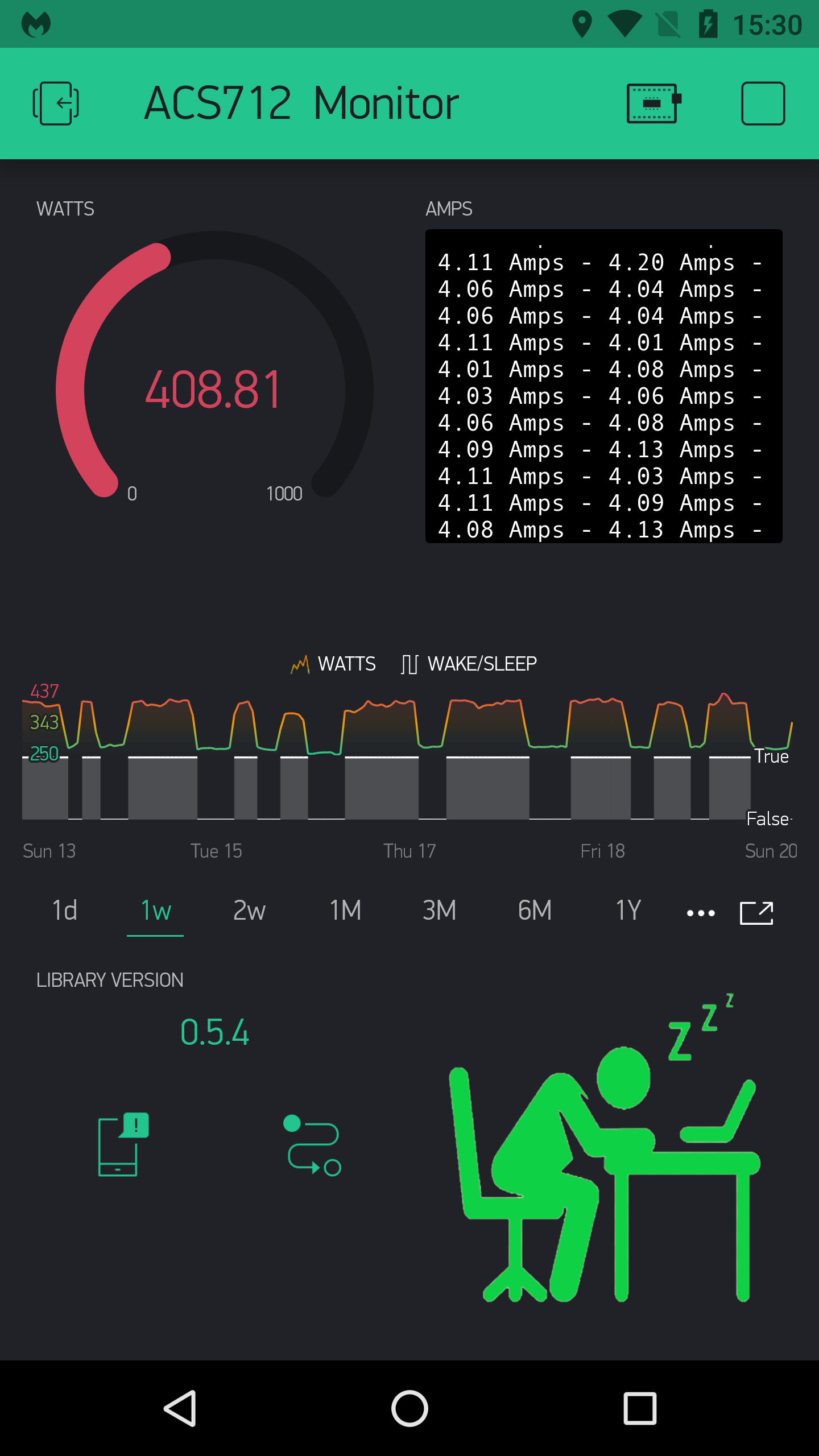Tap the stop square button in the app bar
The height and width of the screenshot is (1456, 819).
763,104
